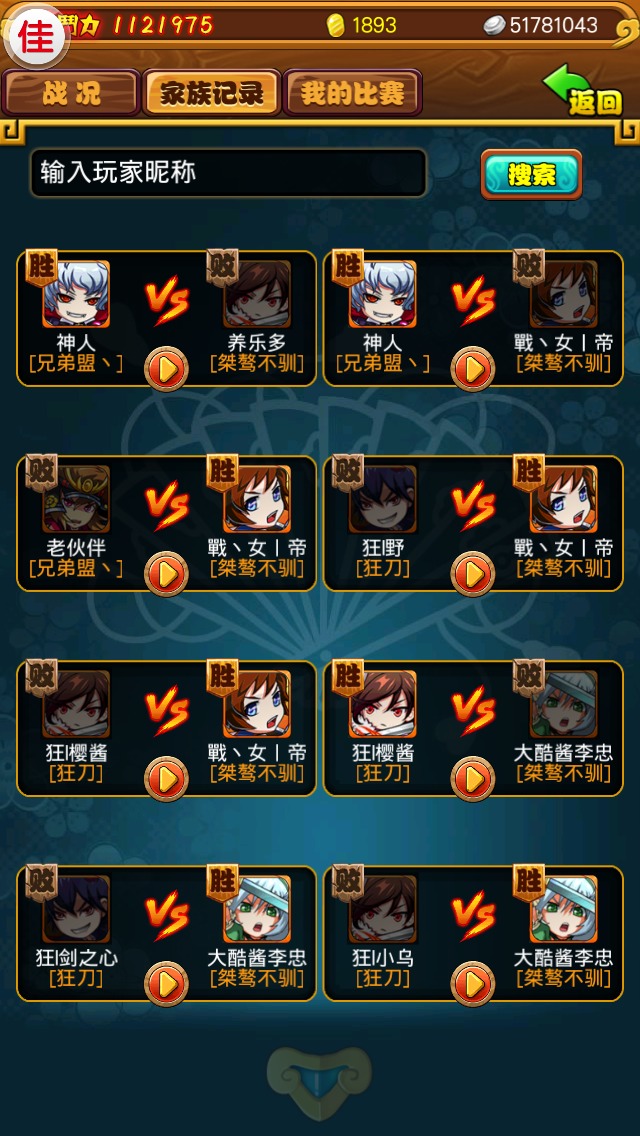
Task: Tap the 搜索 search button
Action: [x=531, y=175]
